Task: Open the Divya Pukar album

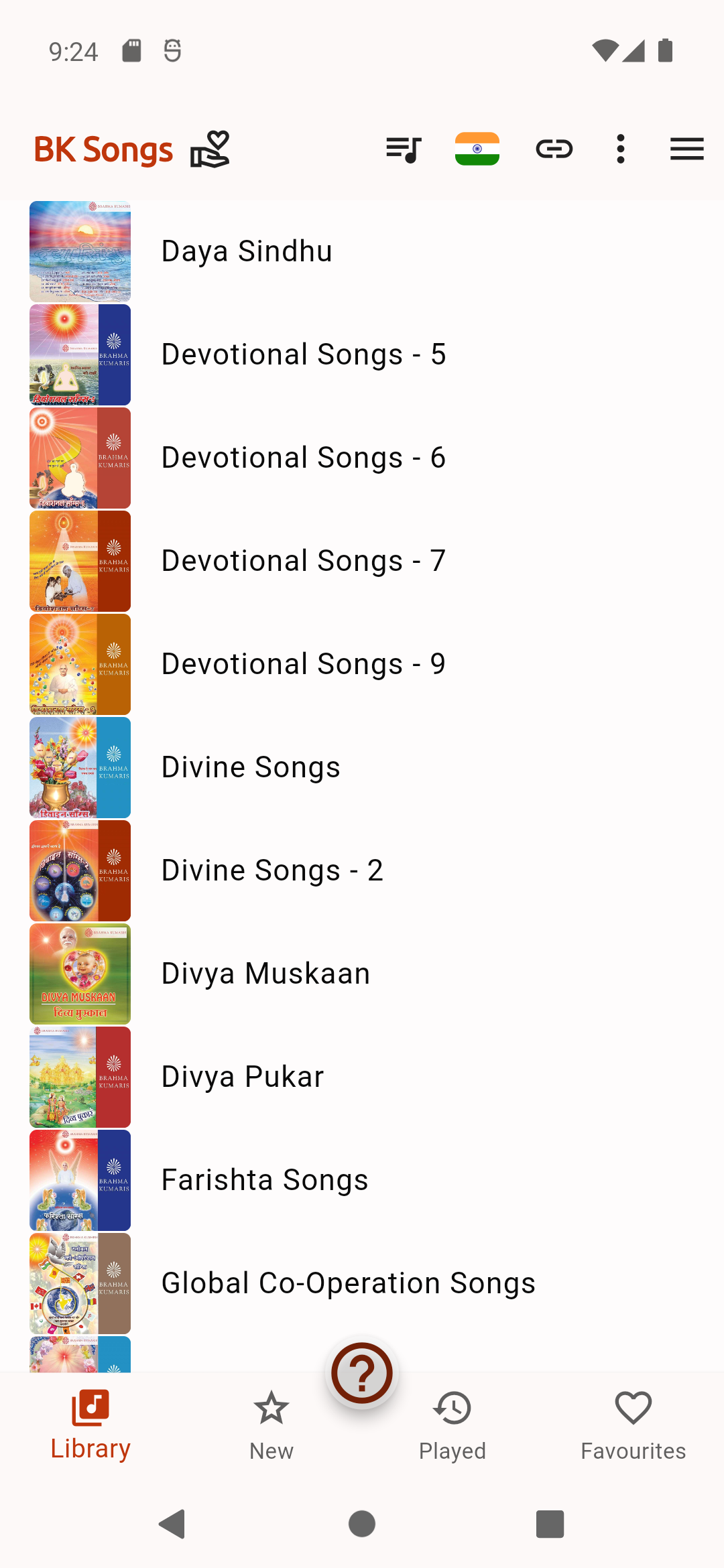Action: (243, 1077)
